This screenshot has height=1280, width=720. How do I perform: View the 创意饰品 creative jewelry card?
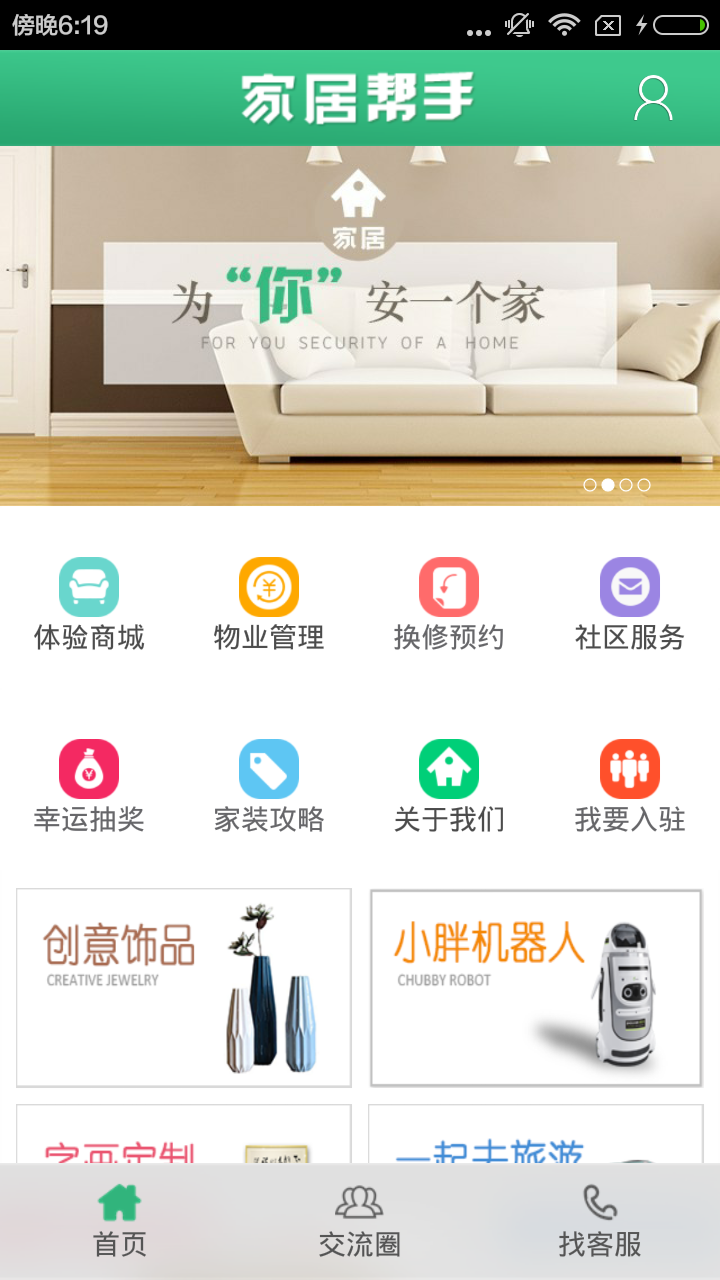184,987
